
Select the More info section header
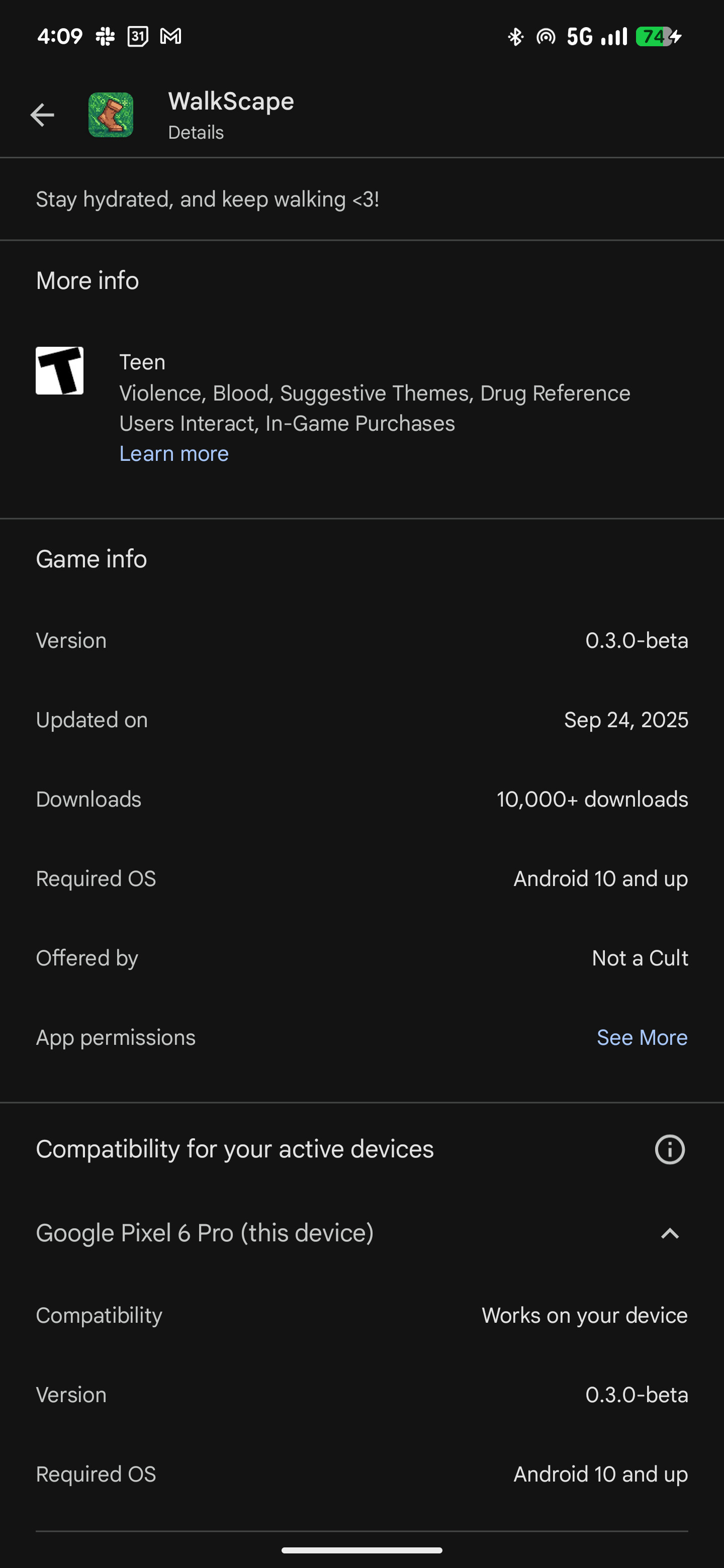(87, 280)
